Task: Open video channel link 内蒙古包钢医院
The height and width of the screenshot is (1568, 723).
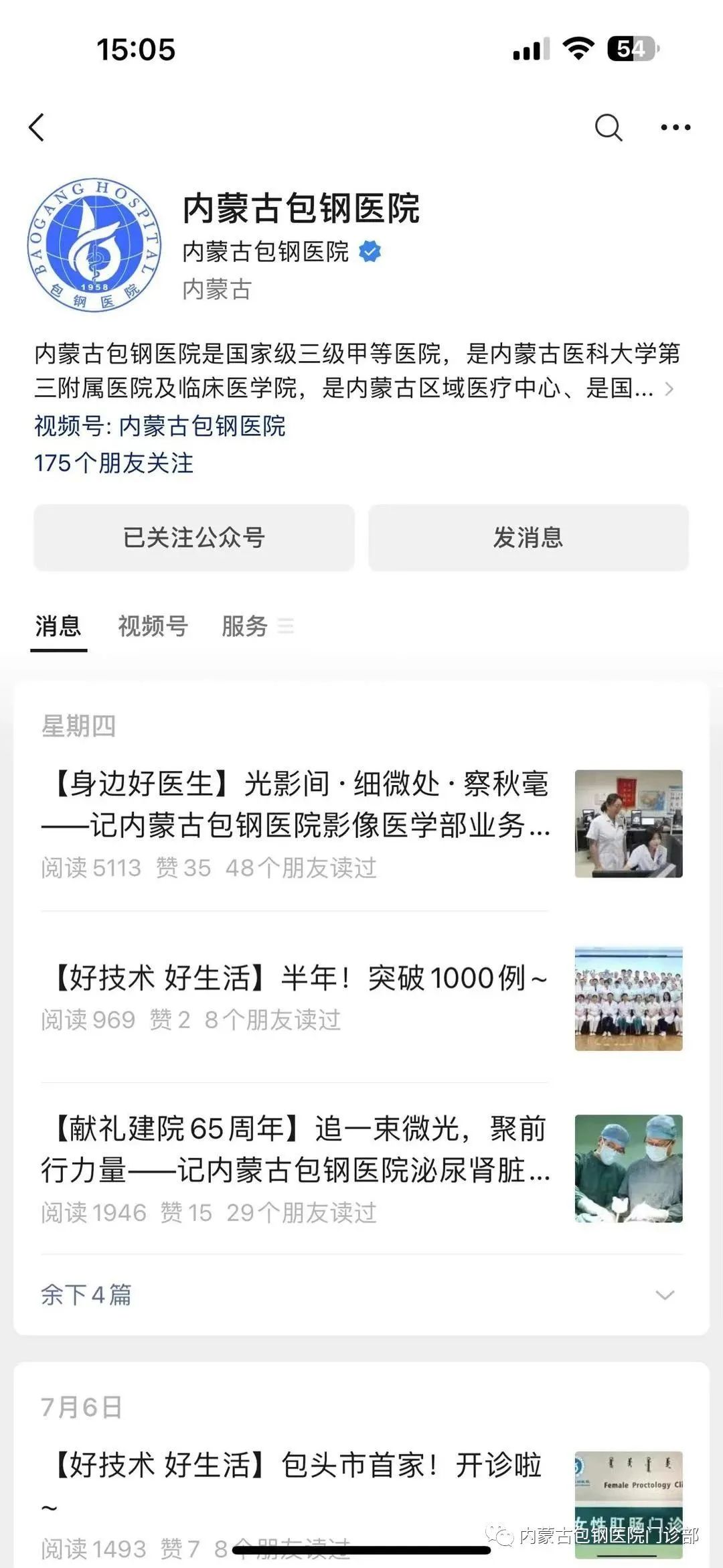Action: (x=202, y=426)
